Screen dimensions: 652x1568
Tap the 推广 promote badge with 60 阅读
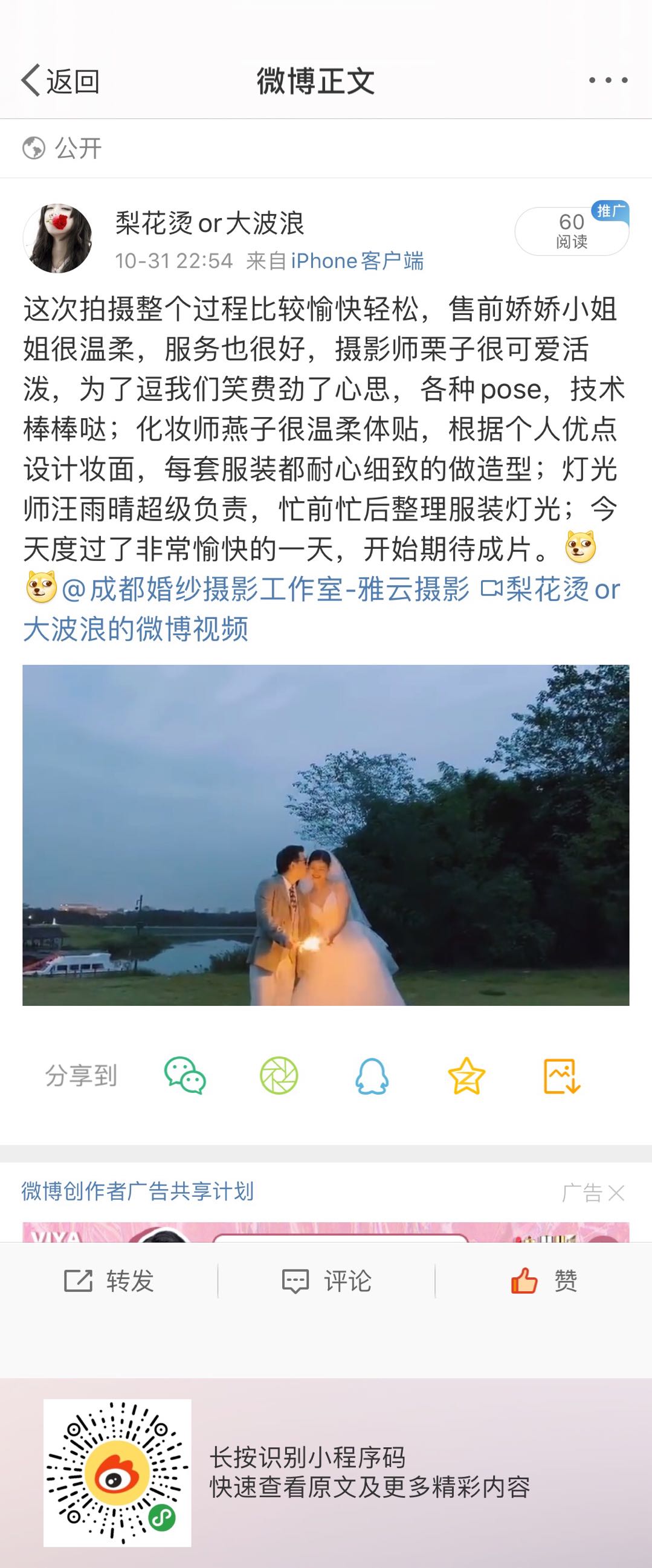pyautogui.click(x=572, y=231)
